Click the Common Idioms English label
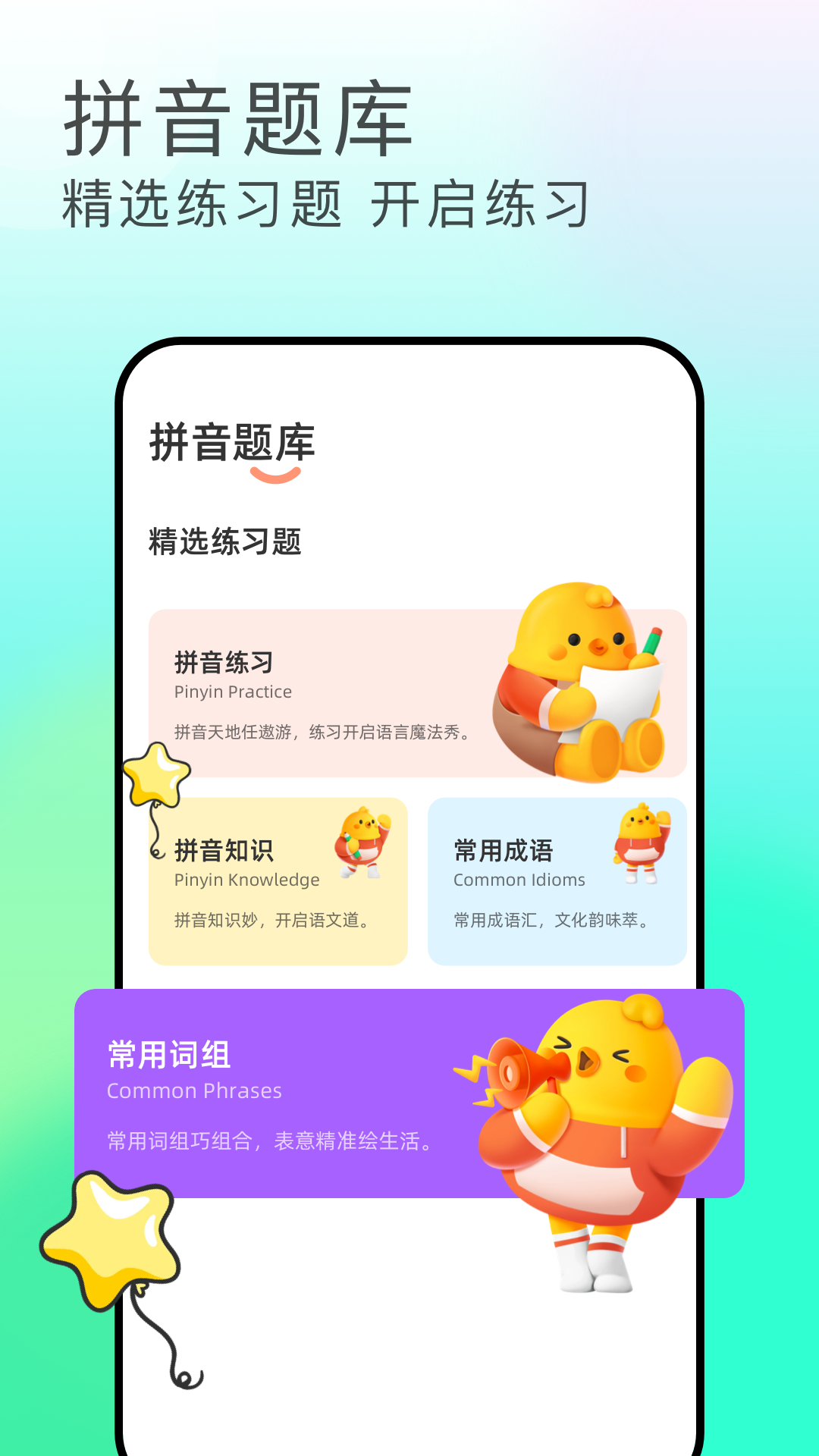This screenshot has width=819, height=1456. click(x=519, y=880)
